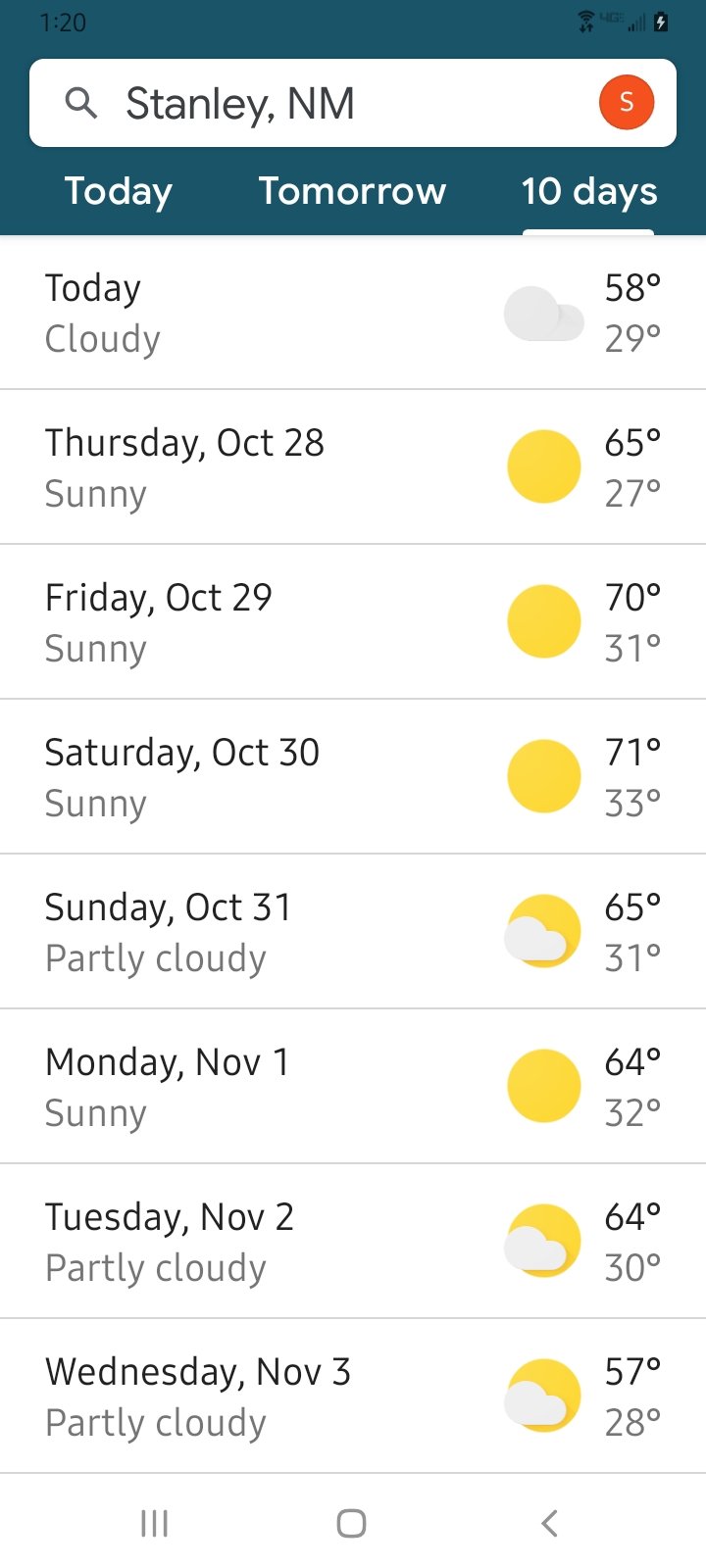Switch to the Tomorrow tab
Image resolution: width=706 pixels, height=1568 pixels.
pyautogui.click(x=352, y=191)
